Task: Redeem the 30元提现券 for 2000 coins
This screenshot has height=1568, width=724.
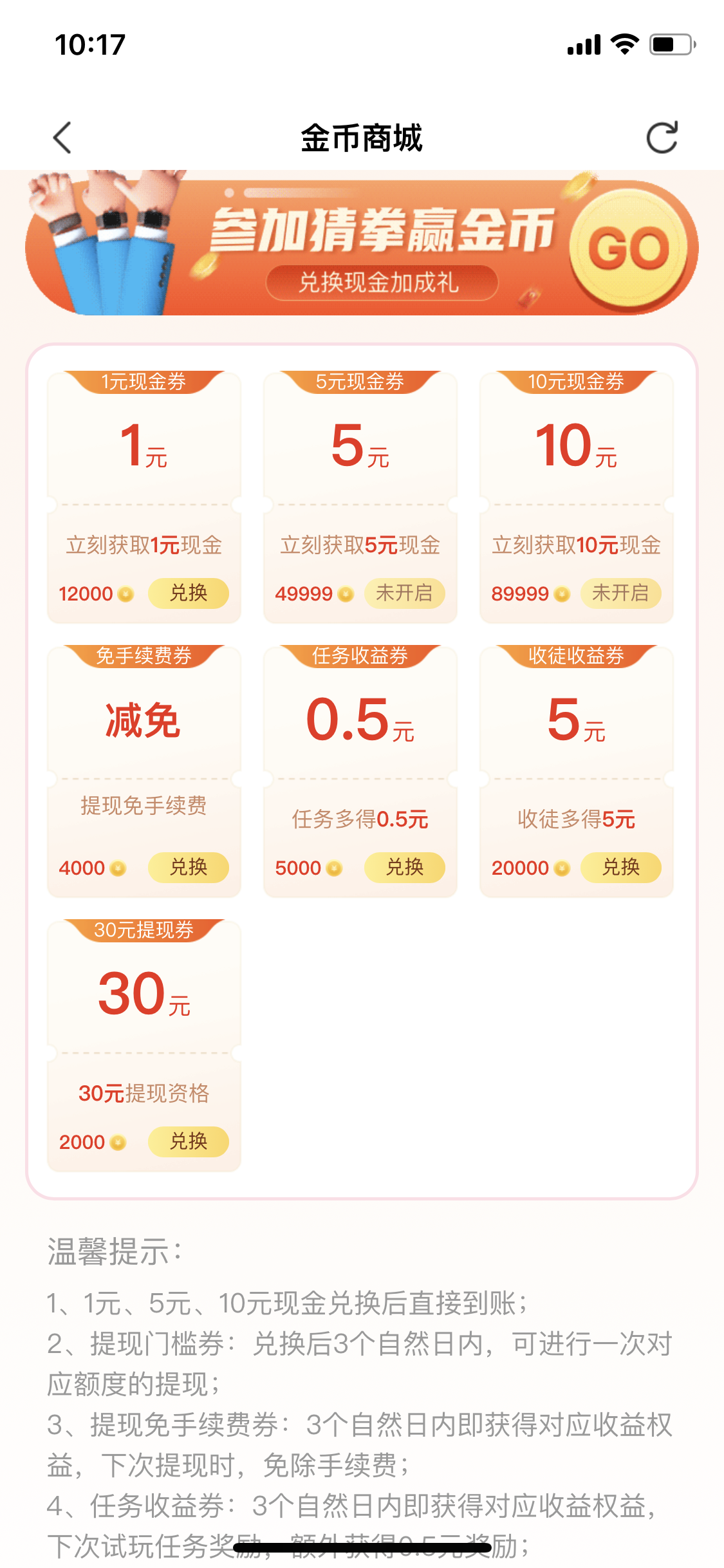Action: 188,1141
